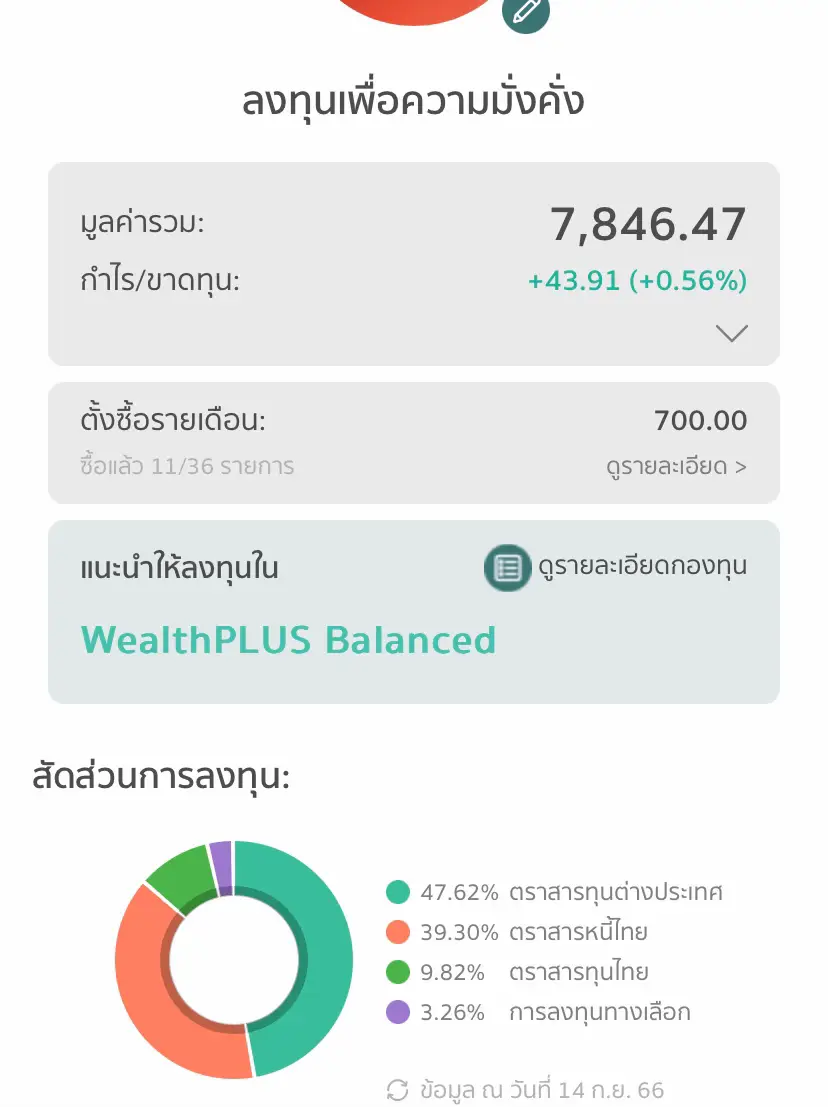Refresh data using the circular reload icon
The height and width of the screenshot is (1107, 828).
pyautogui.click(x=398, y=1091)
